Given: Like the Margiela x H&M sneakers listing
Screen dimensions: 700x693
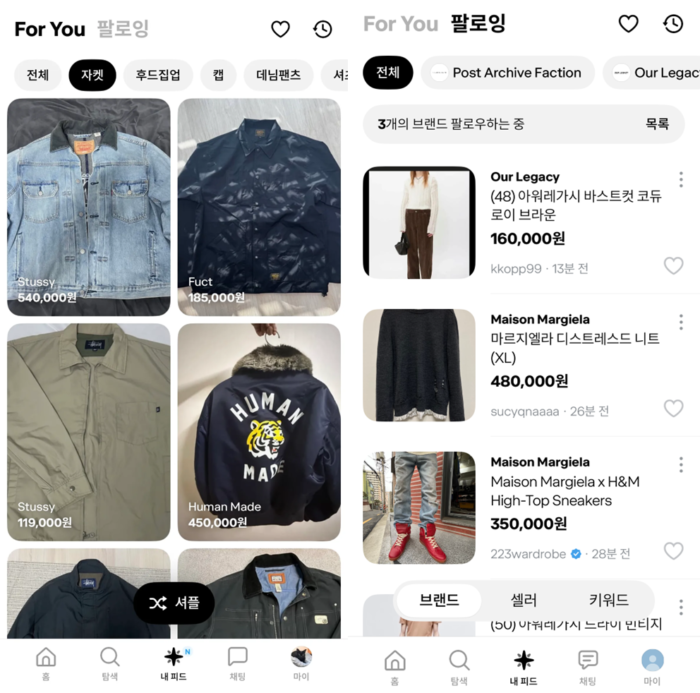Looking at the screenshot, I should (673, 551).
